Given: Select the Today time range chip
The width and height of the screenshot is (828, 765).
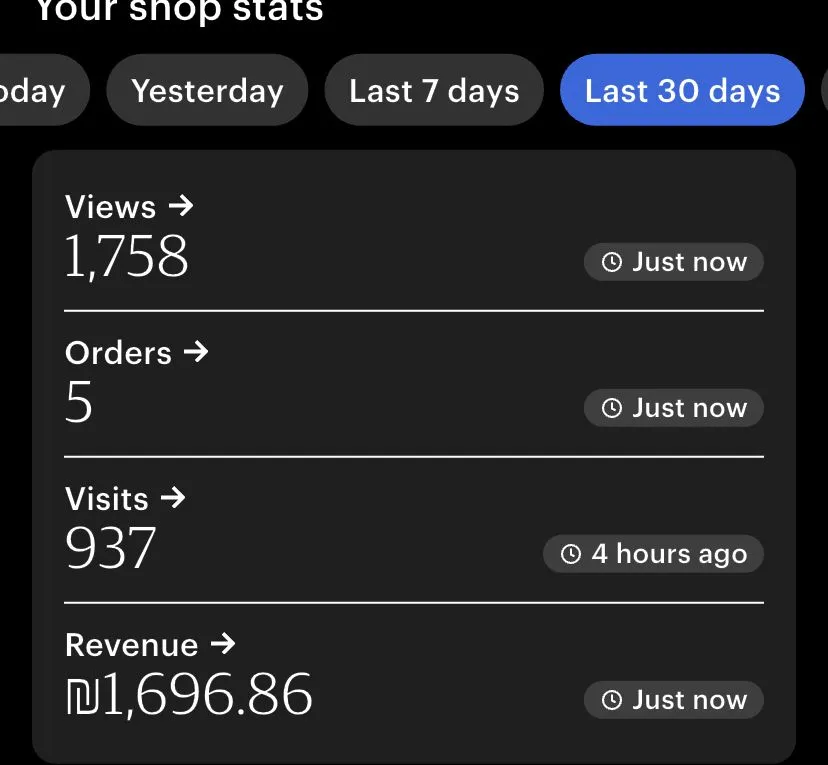Looking at the screenshot, I should coord(38,91).
